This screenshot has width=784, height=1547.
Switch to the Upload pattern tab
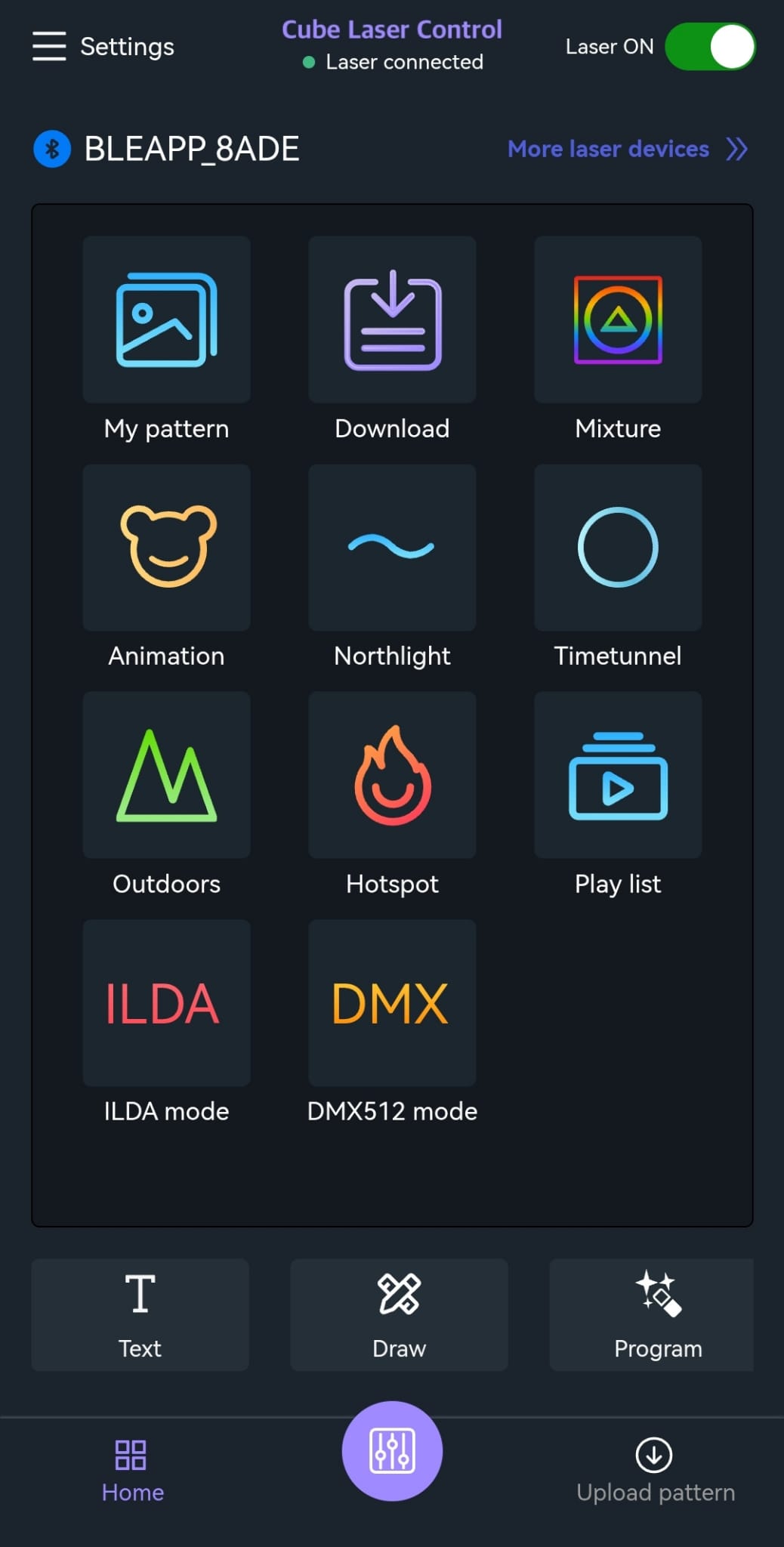[654, 1470]
